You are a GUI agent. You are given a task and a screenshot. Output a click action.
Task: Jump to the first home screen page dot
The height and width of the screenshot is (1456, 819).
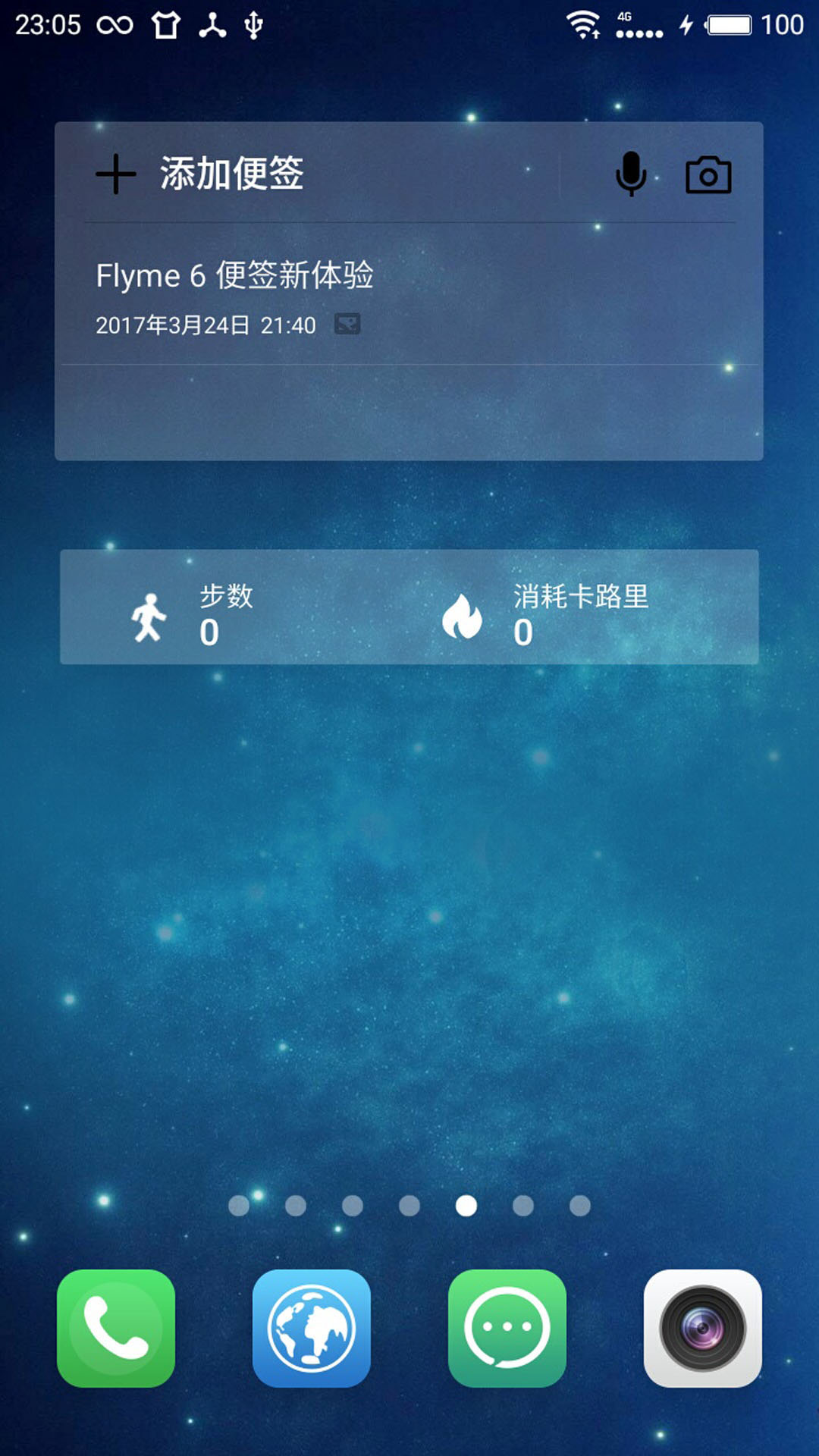239,1206
